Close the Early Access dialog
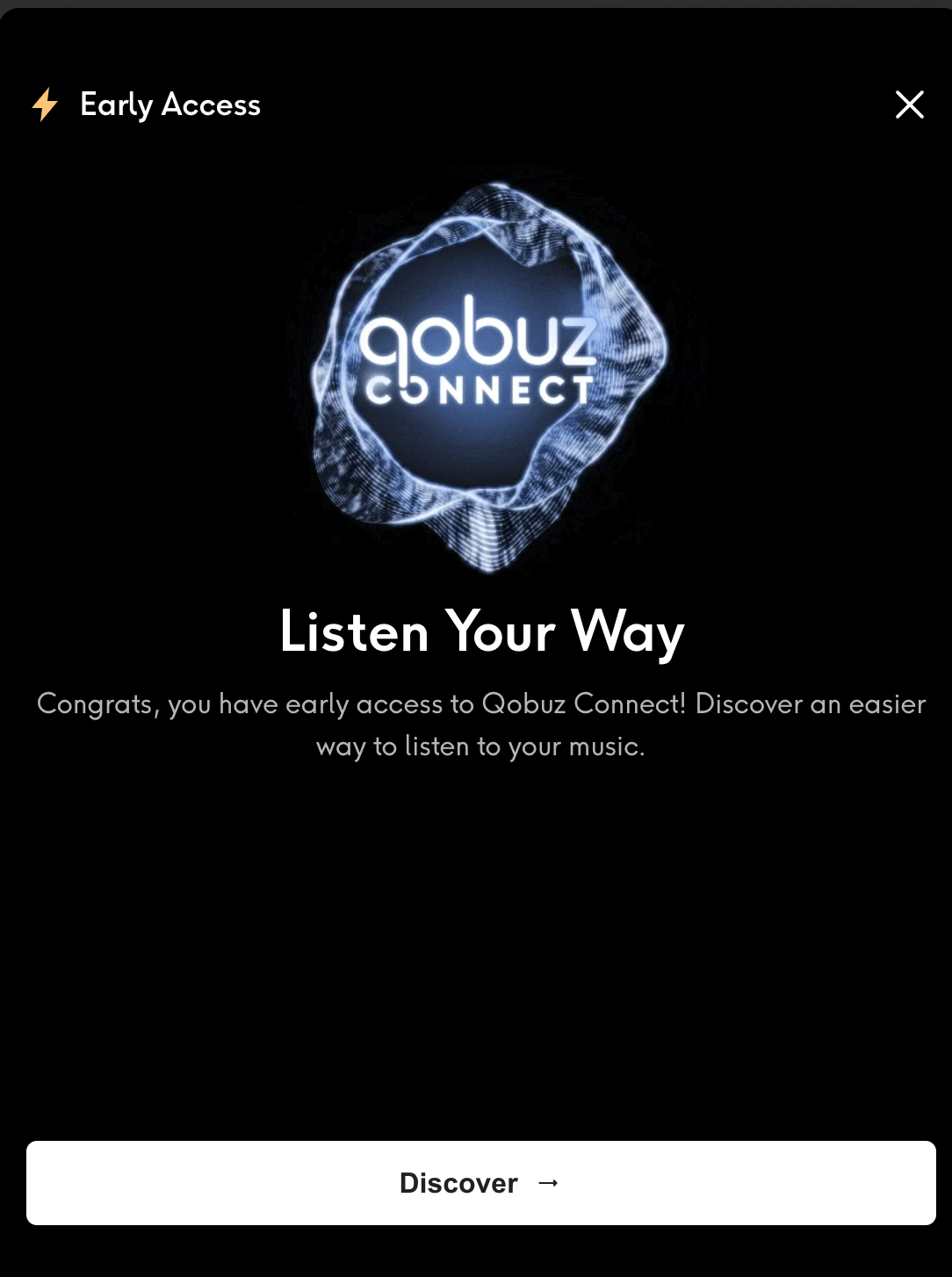The height and width of the screenshot is (1277, 952). coord(909,105)
